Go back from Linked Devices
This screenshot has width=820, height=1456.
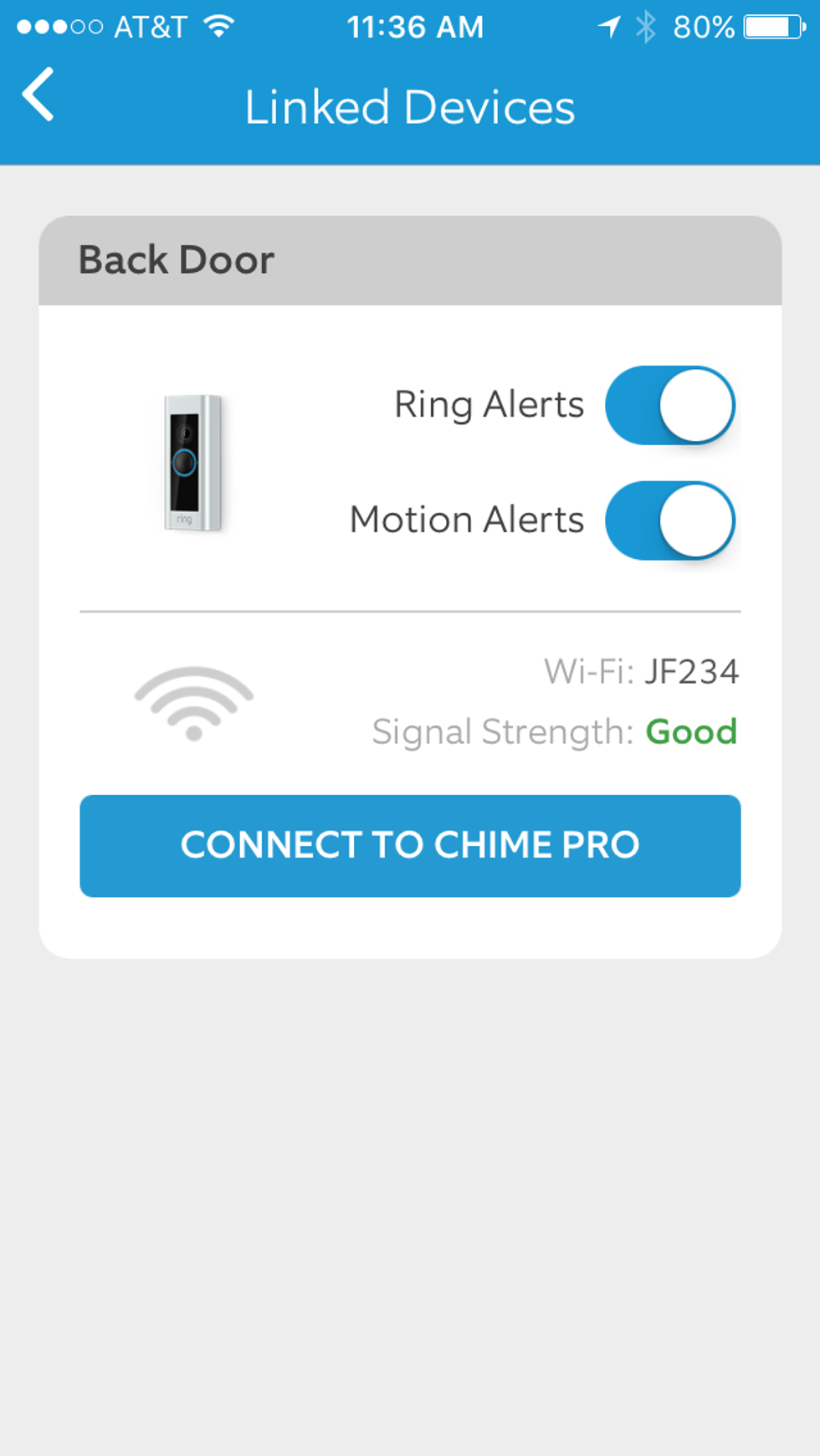pyautogui.click(x=38, y=95)
